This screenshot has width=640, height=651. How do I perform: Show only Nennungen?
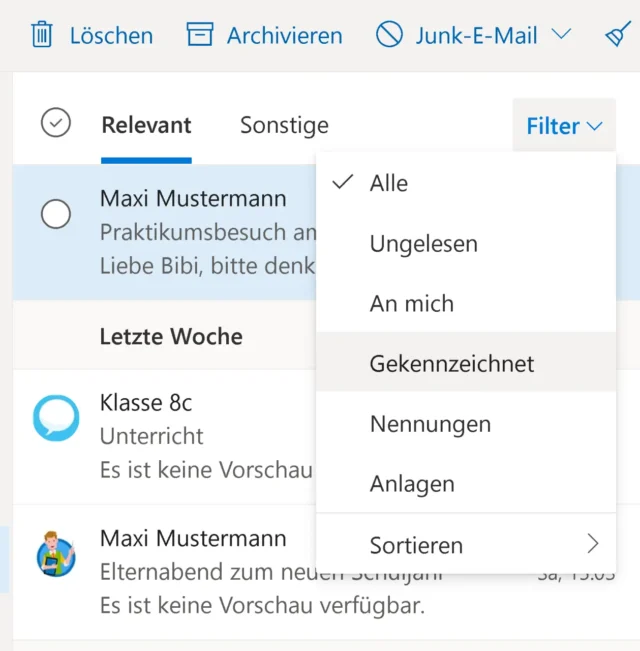point(430,424)
